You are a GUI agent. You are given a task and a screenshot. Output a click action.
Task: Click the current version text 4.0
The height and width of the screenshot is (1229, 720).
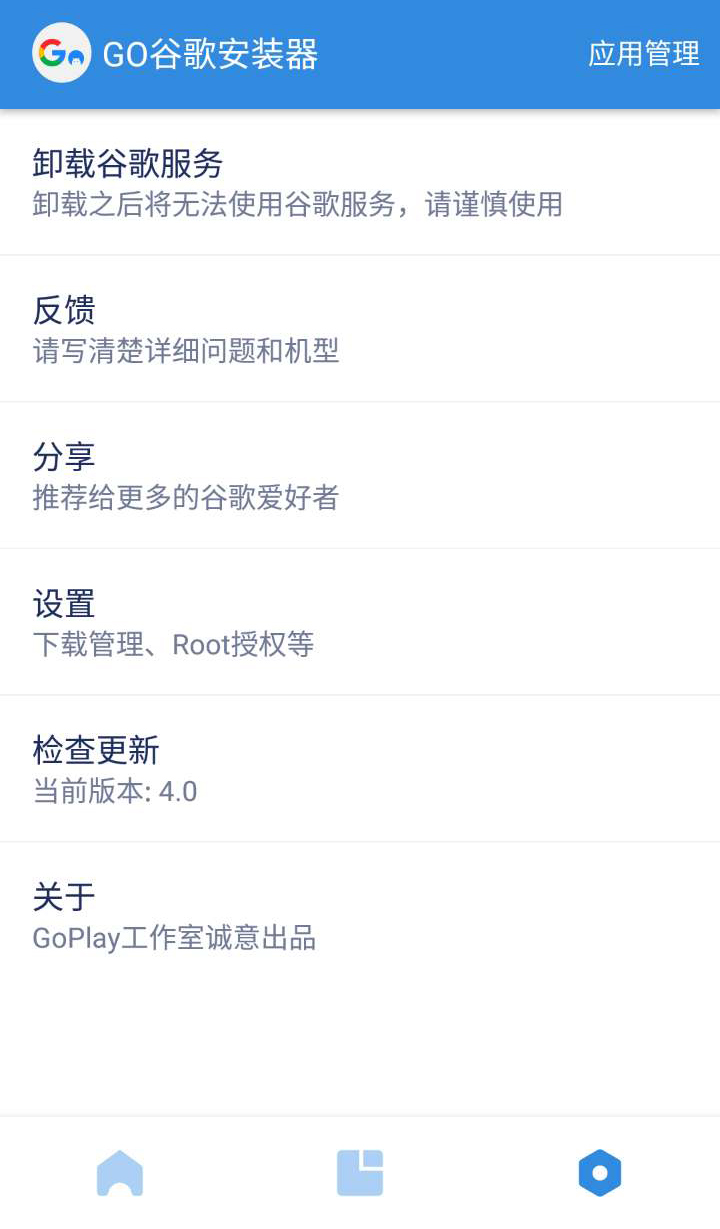(x=114, y=791)
